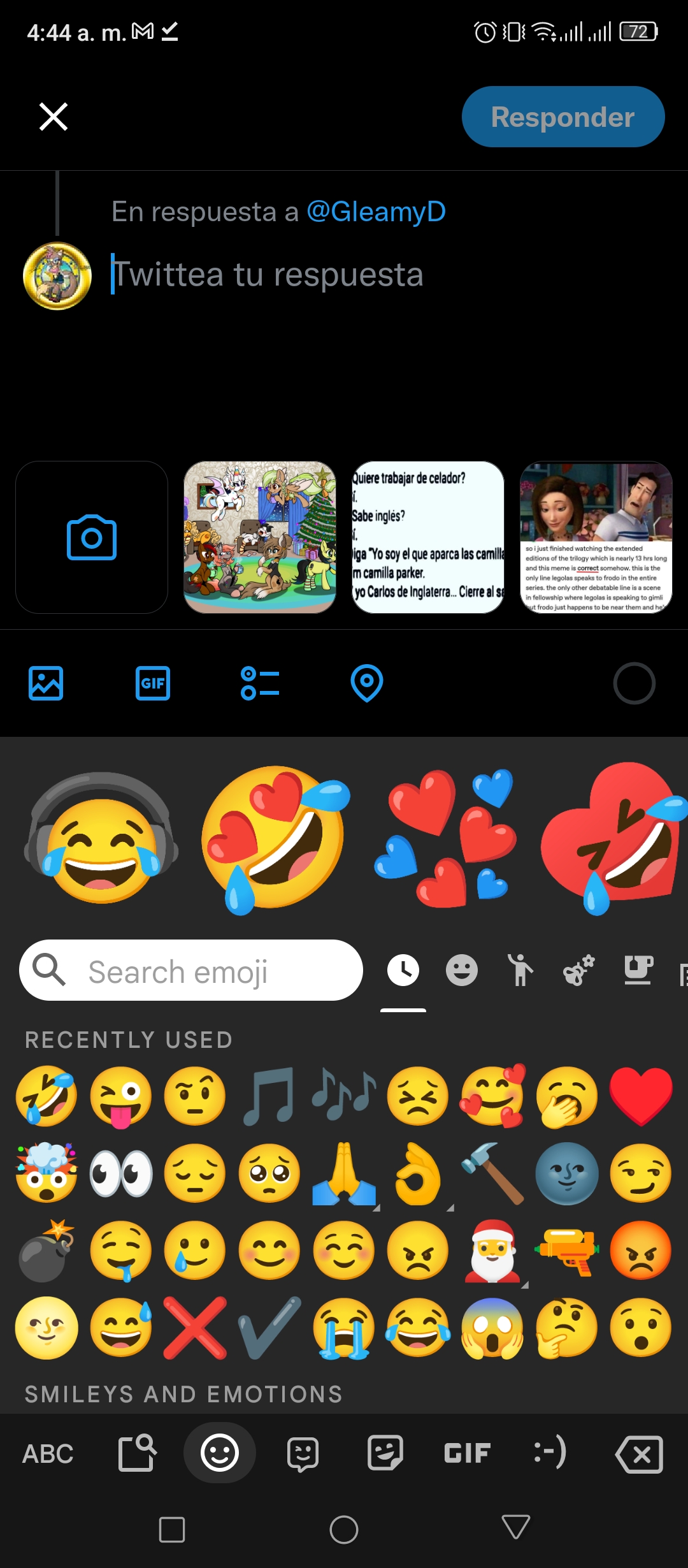Image resolution: width=688 pixels, height=1568 pixels.
Task: Switch to the people emoji category tab
Action: tap(520, 970)
